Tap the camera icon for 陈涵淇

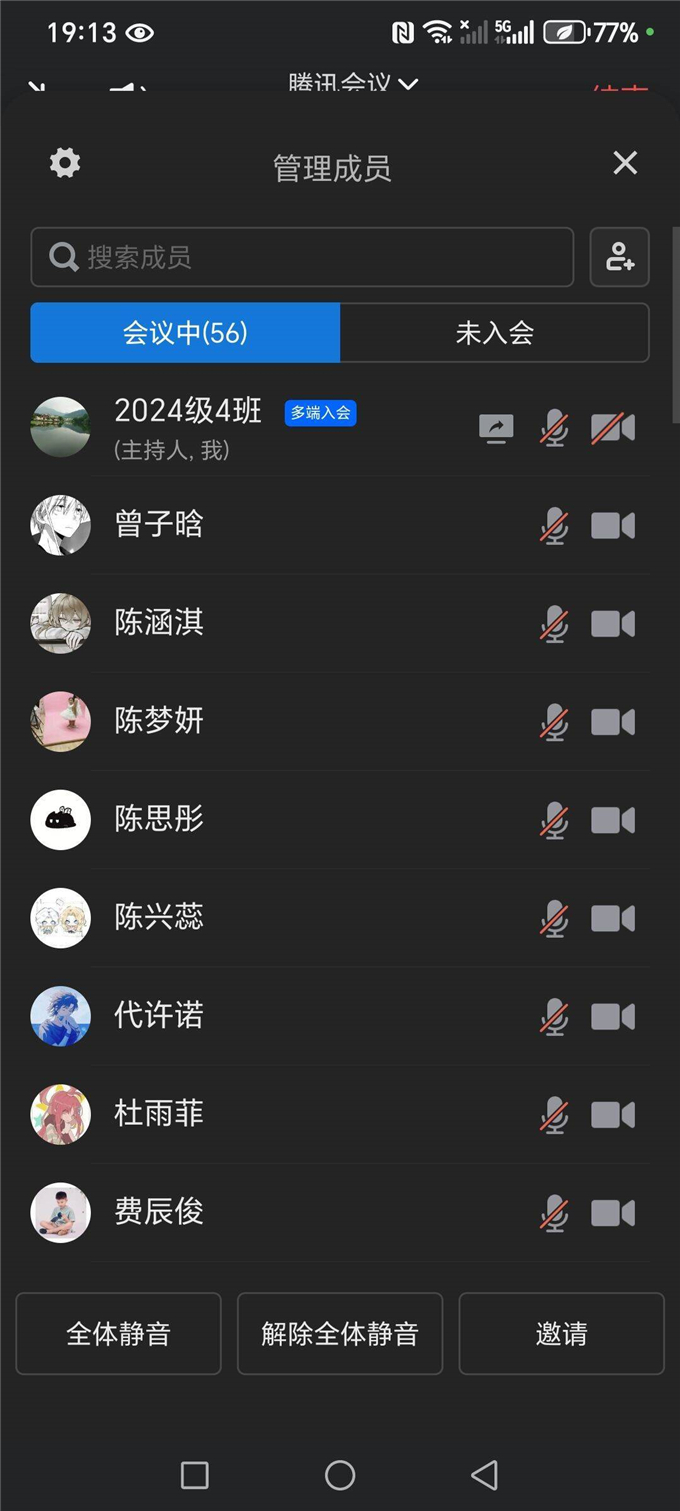[613, 624]
